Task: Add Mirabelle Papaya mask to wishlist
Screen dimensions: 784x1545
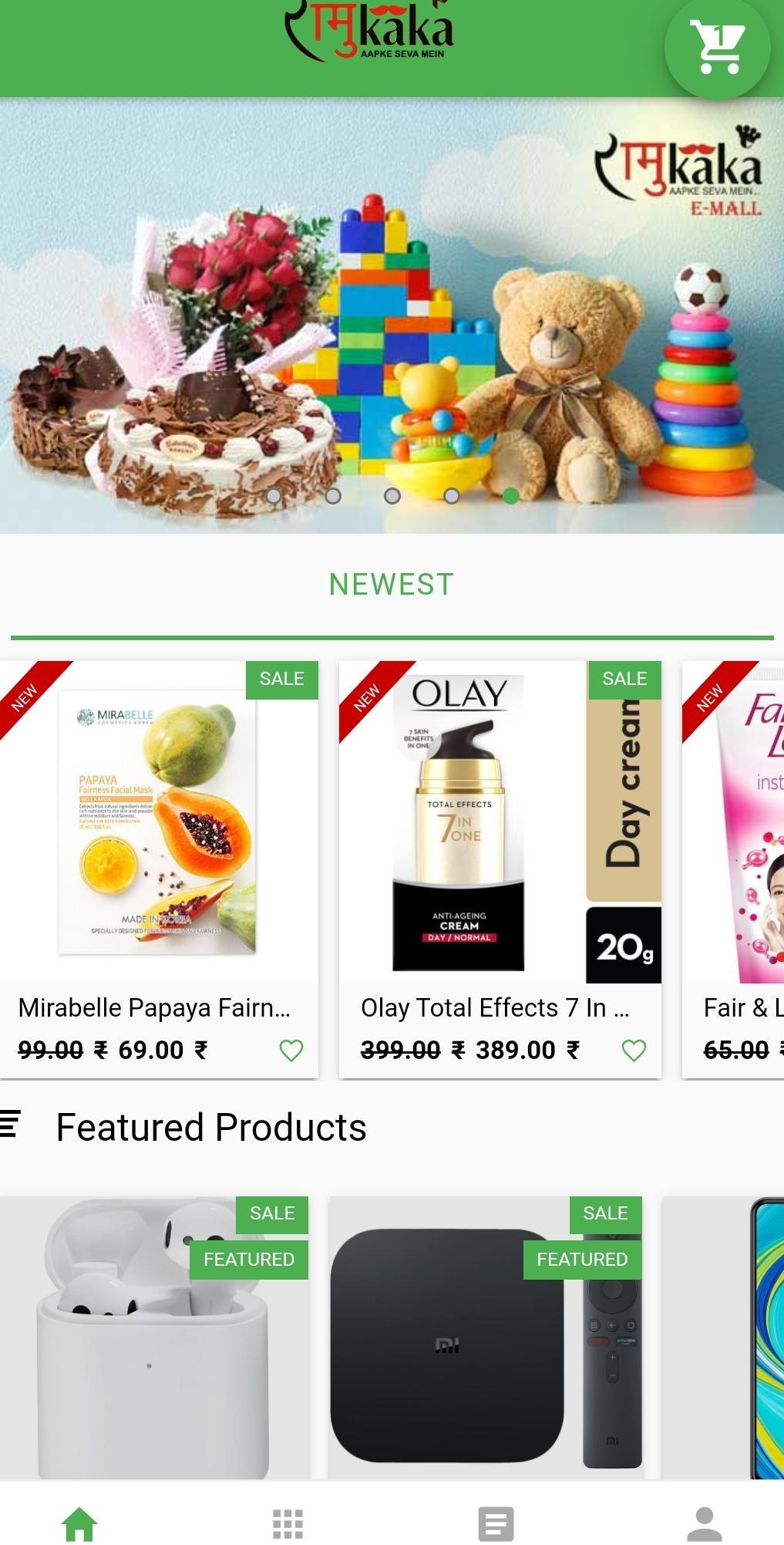Action: (291, 1050)
